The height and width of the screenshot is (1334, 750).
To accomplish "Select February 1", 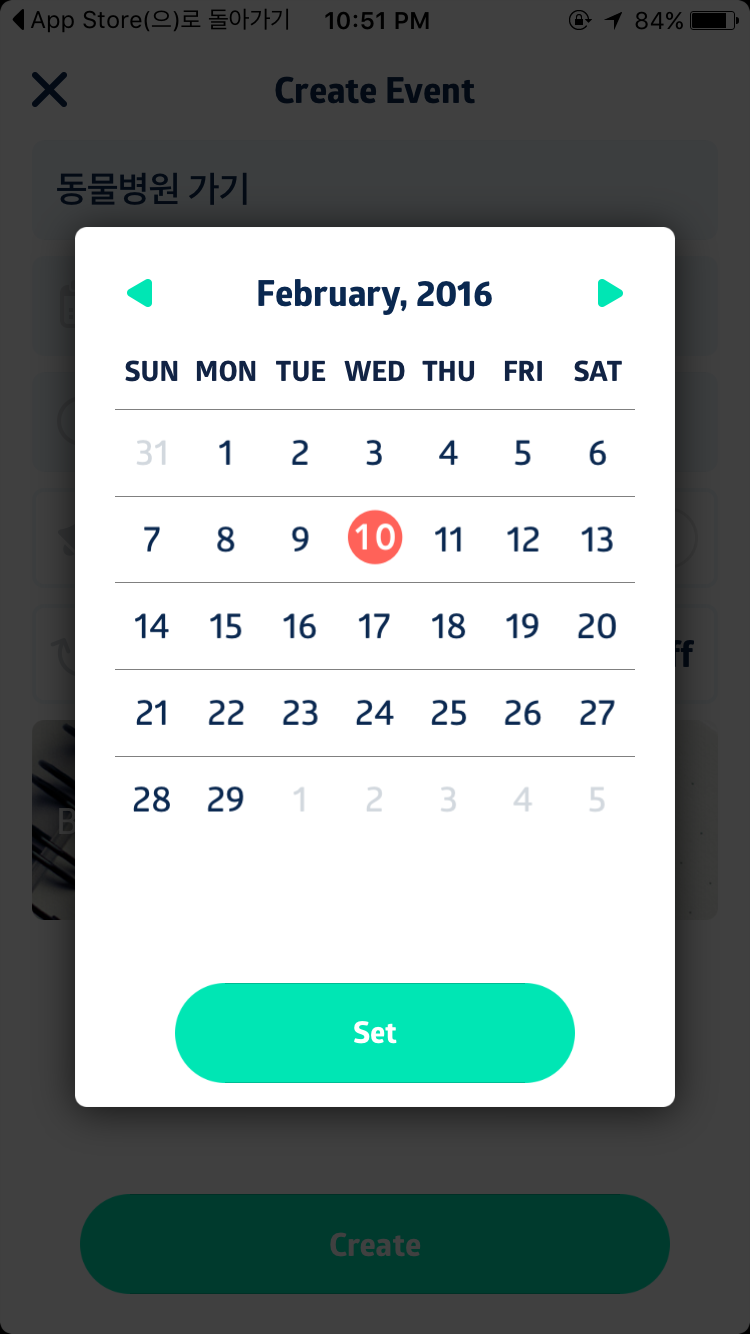I will tap(226, 453).
